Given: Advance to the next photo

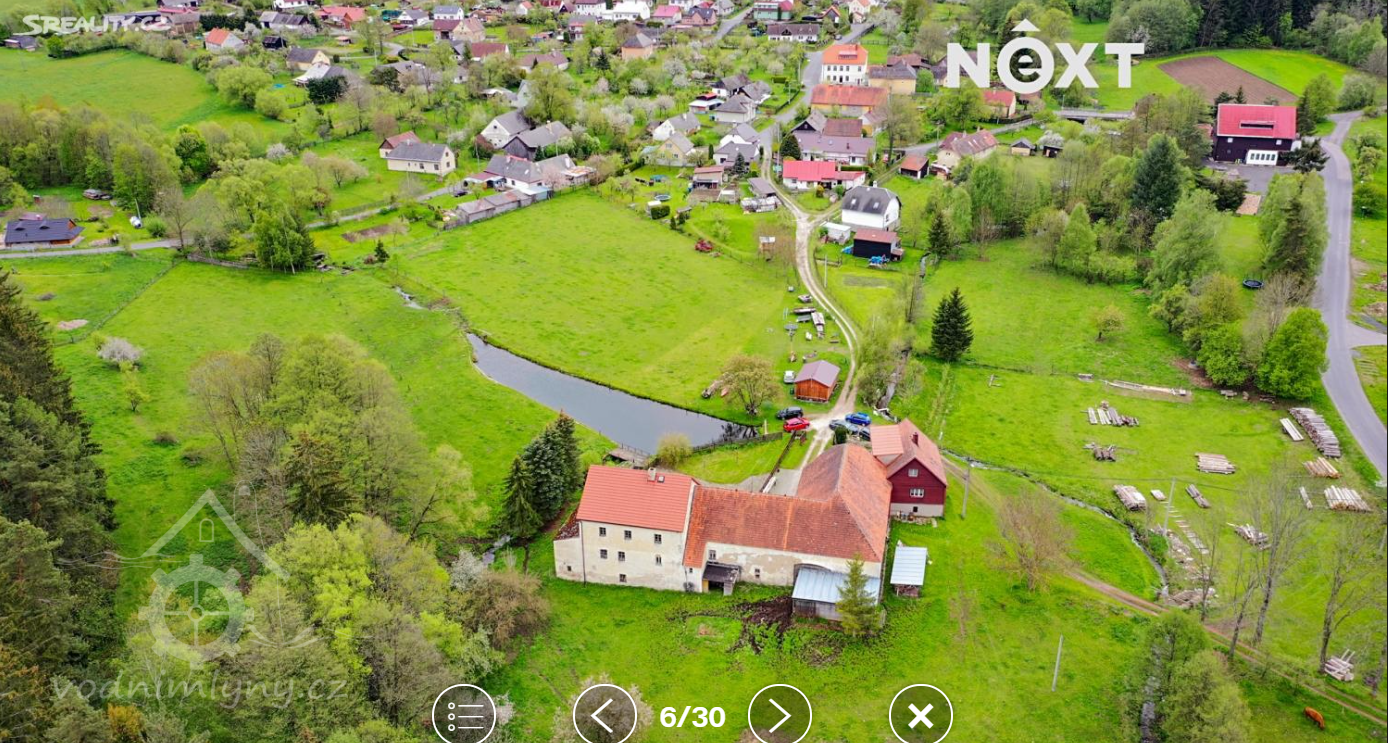Looking at the screenshot, I should [779, 716].
